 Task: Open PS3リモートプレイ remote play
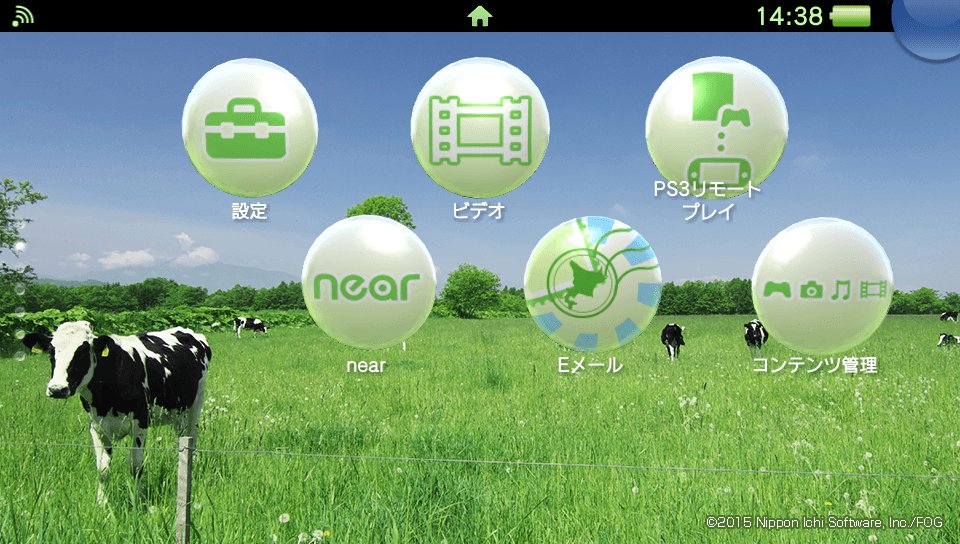[x=716, y=128]
